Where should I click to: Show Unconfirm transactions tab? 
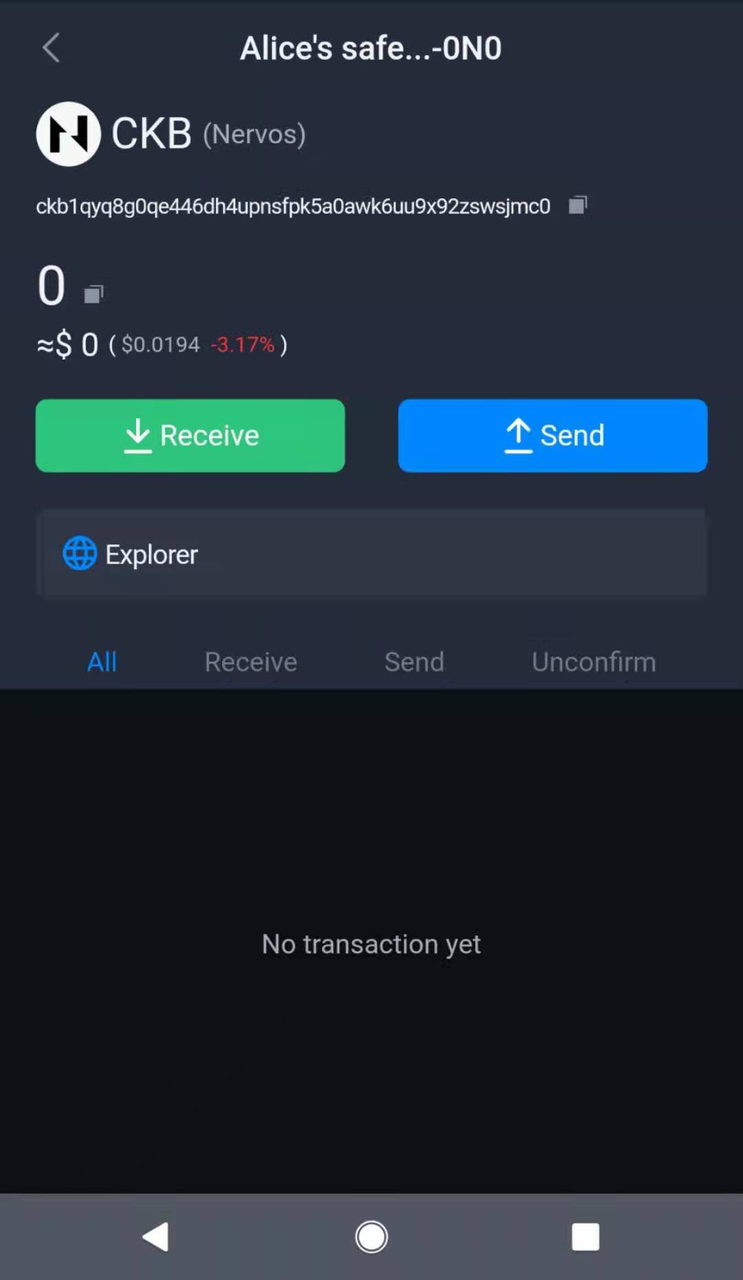[593, 662]
